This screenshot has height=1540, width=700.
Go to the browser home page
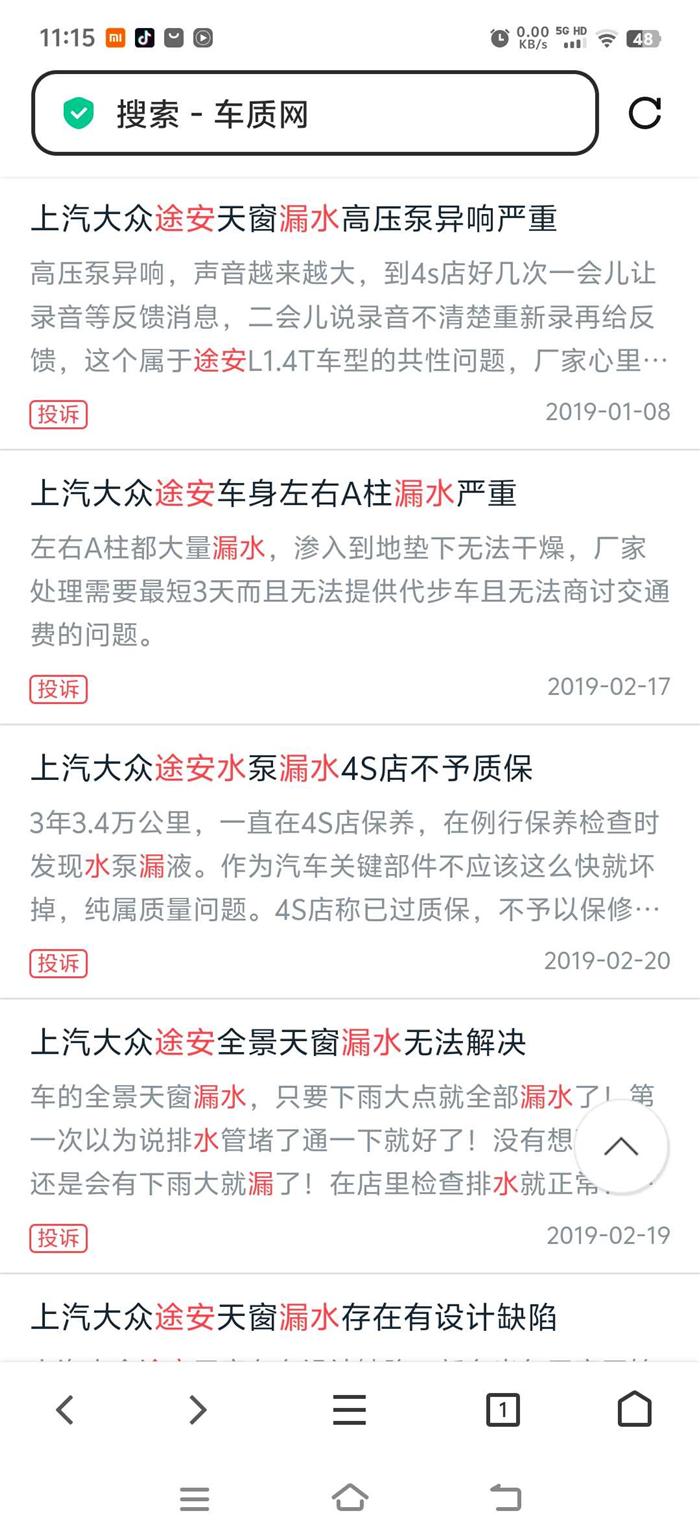(634, 1409)
